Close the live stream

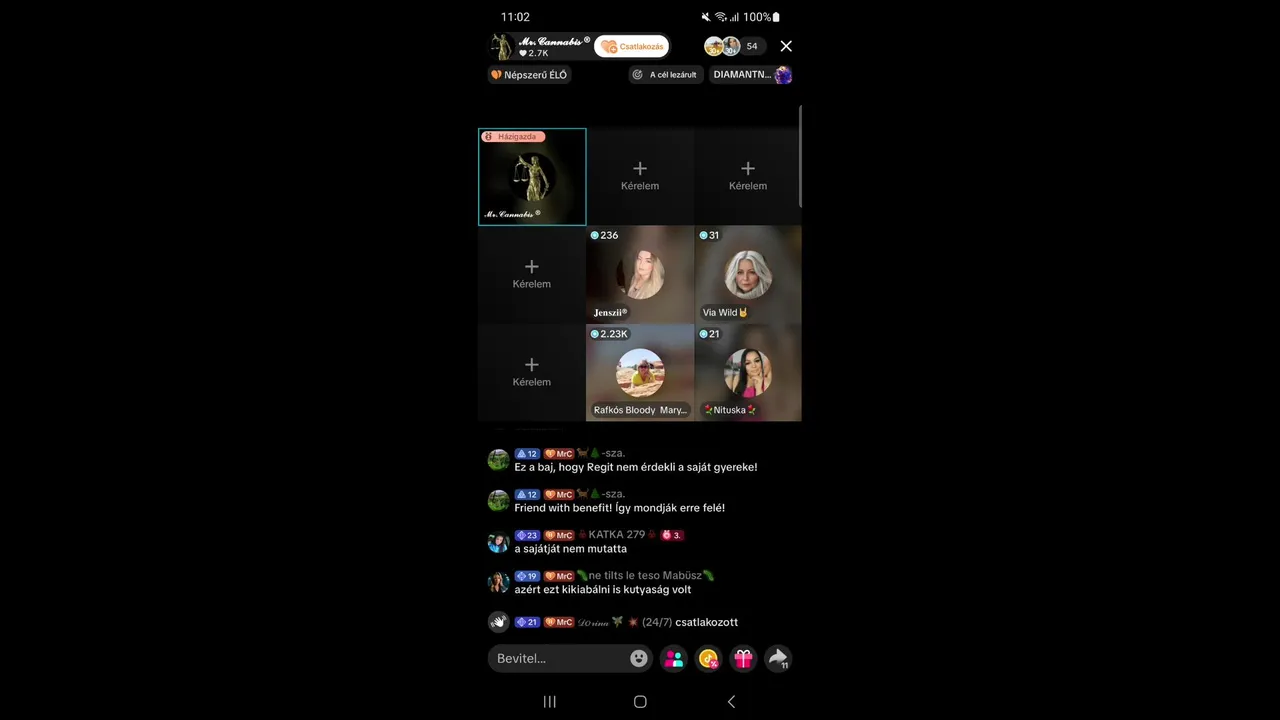click(x=786, y=46)
